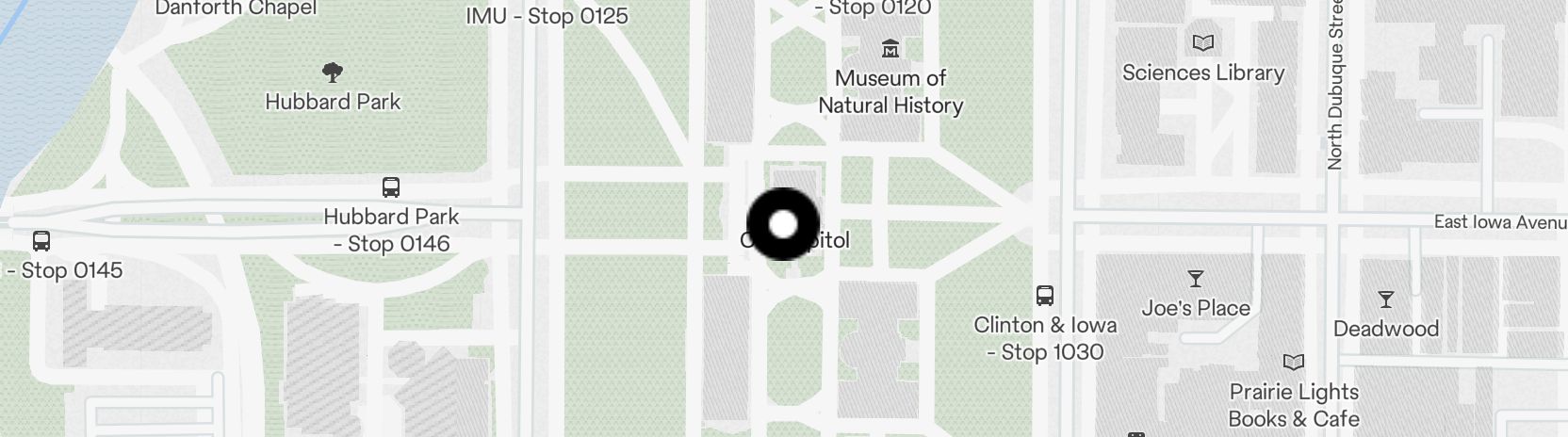Open the Sciences Library marker
This screenshot has height=437, width=1568.
click(x=1202, y=43)
